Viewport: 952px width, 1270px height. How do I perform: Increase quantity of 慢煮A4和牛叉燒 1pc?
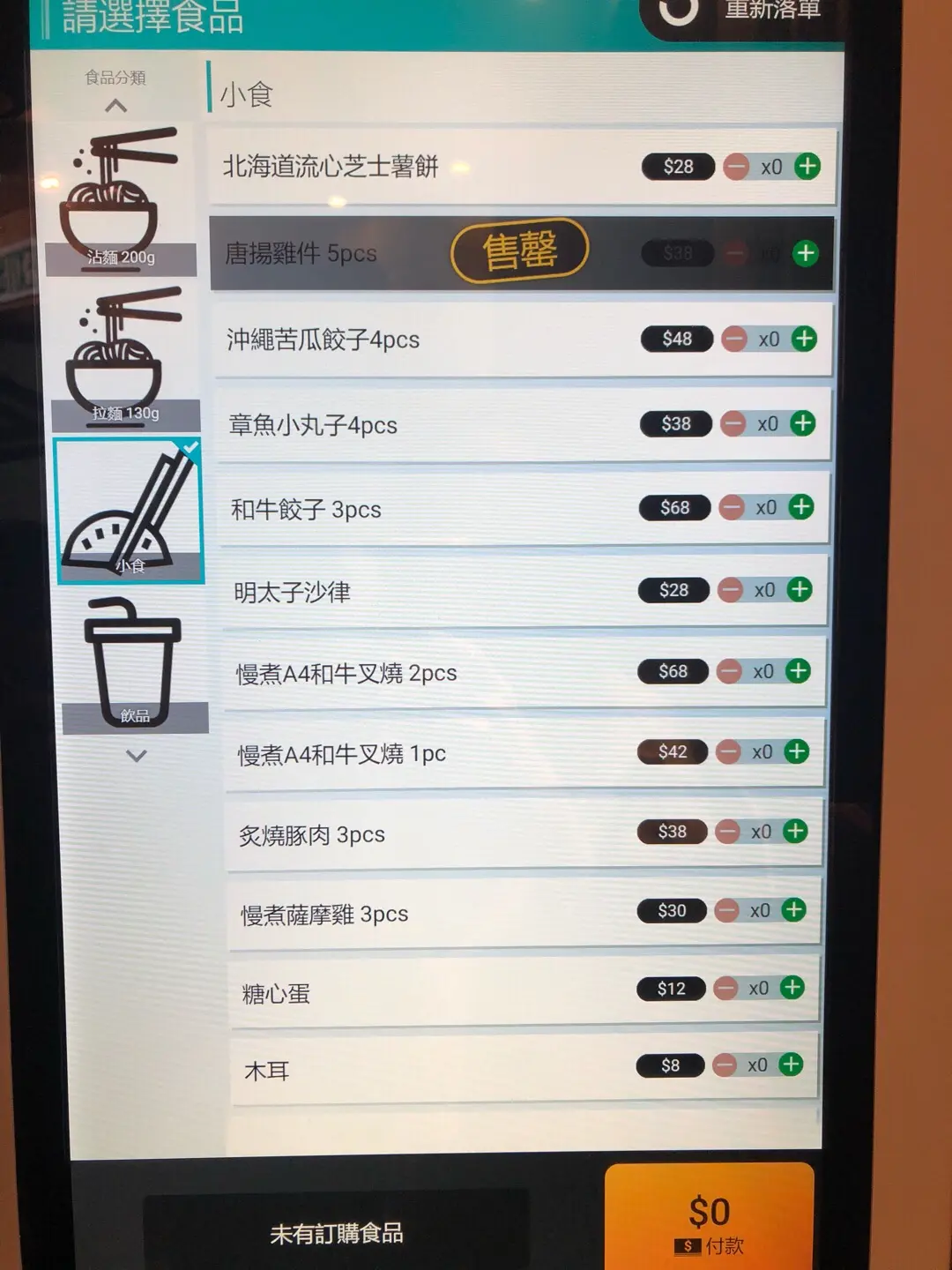(797, 751)
